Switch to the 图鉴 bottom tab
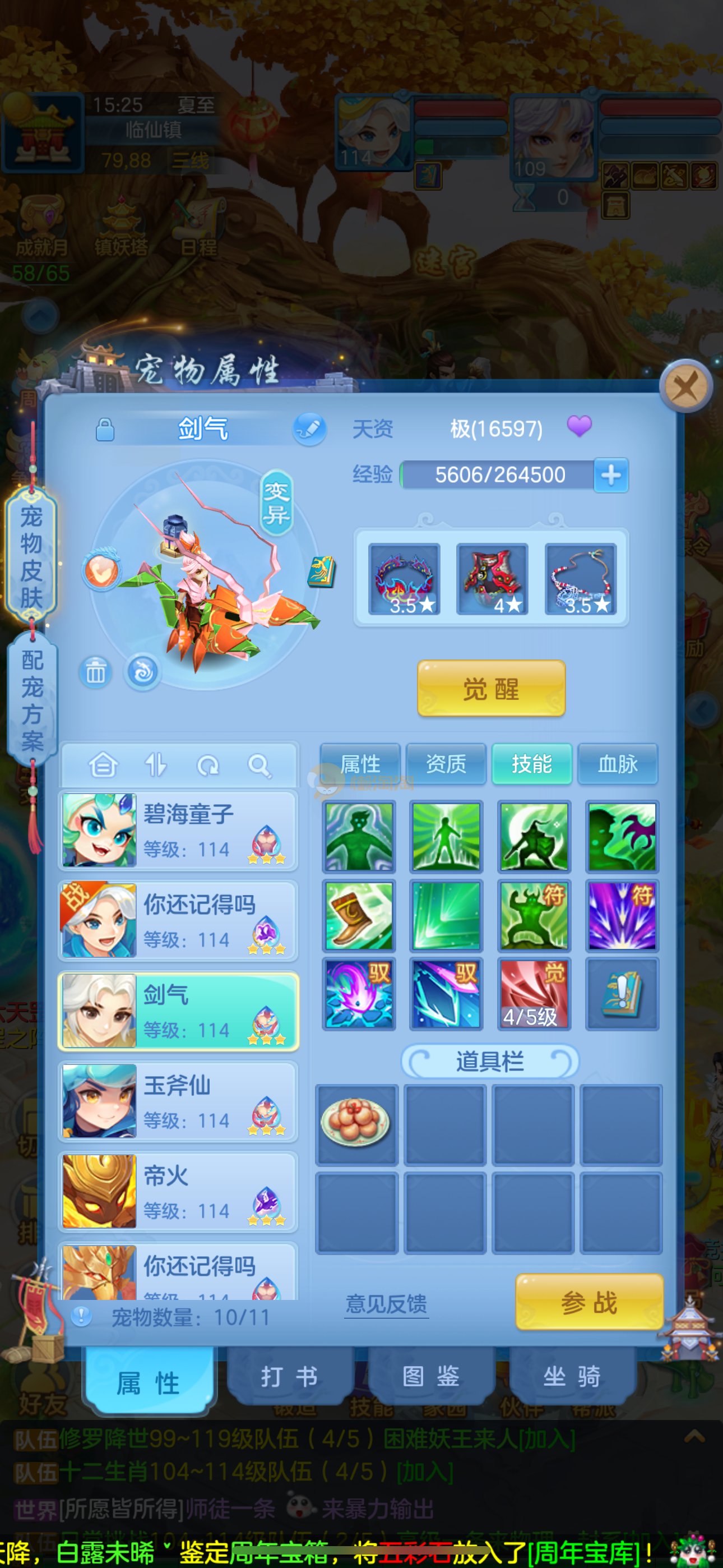This screenshot has width=723, height=1568. pos(431,1376)
